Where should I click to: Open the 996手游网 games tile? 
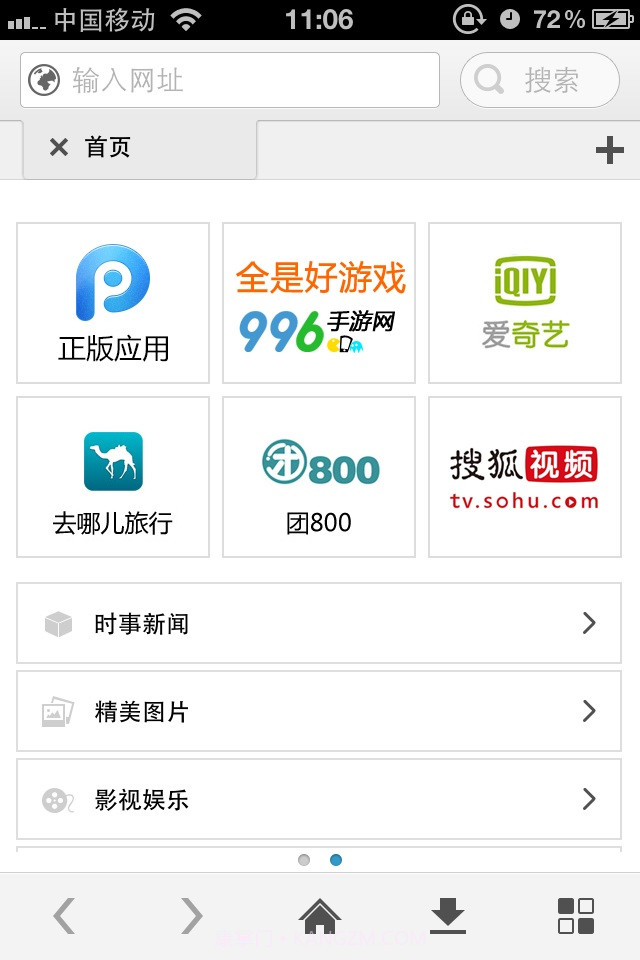pyautogui.click(x=319, y=303)
